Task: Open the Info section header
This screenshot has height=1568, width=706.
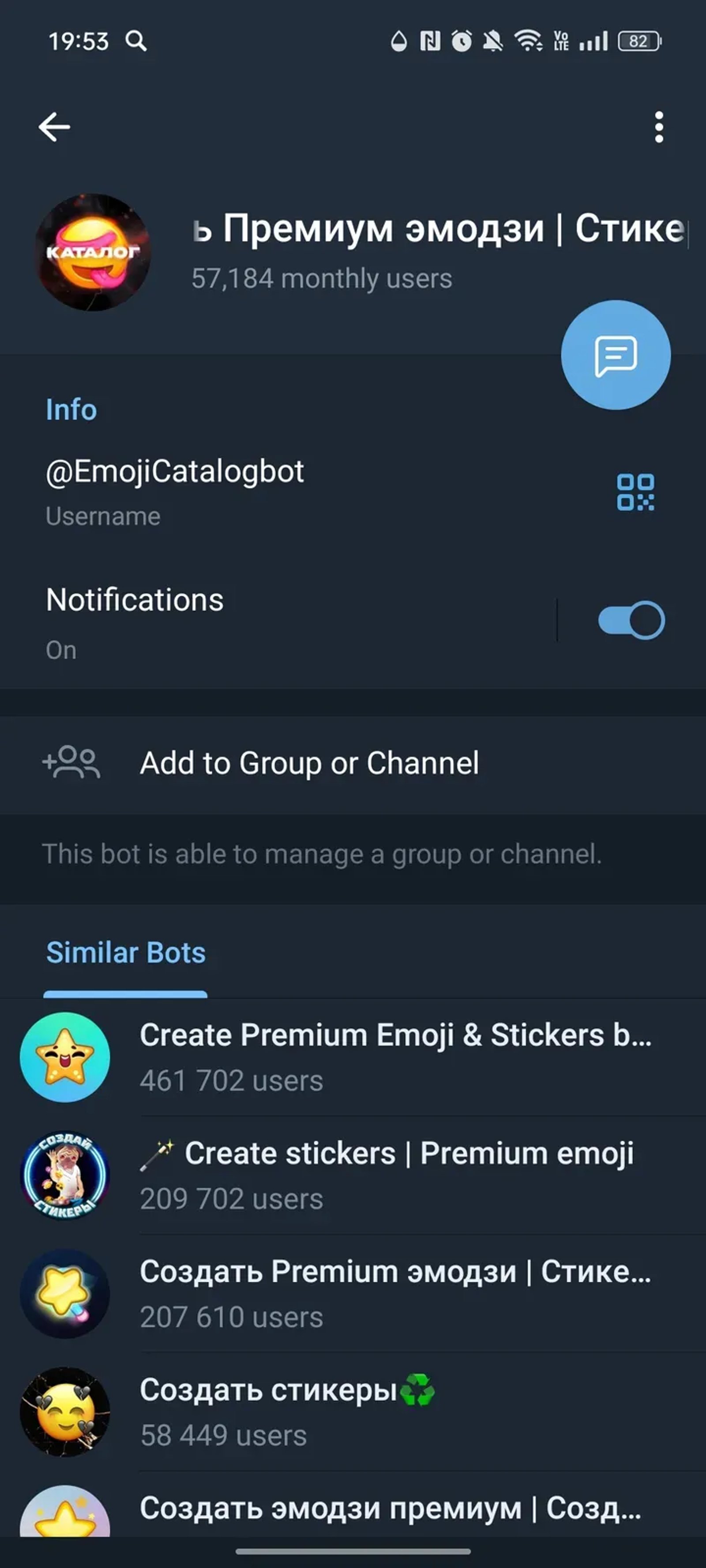Action: click(x=71, y=408)
